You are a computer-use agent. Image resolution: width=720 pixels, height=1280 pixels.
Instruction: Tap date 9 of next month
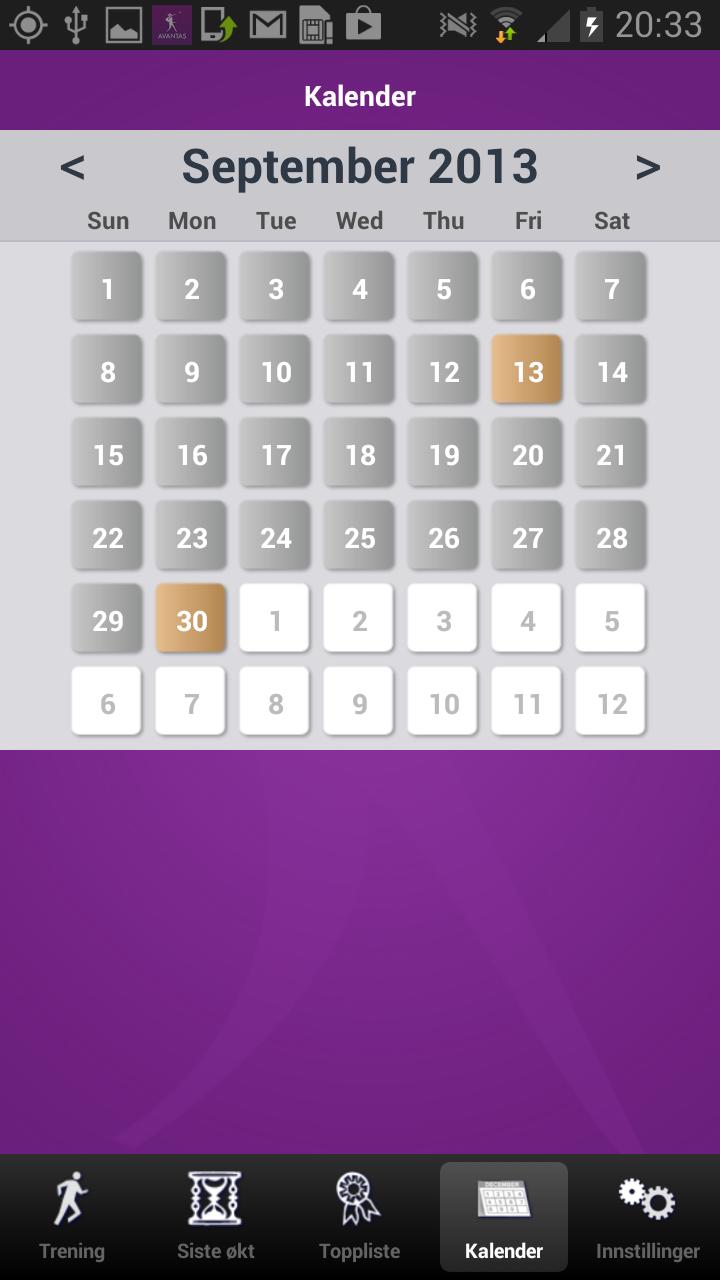coord(359,702)
